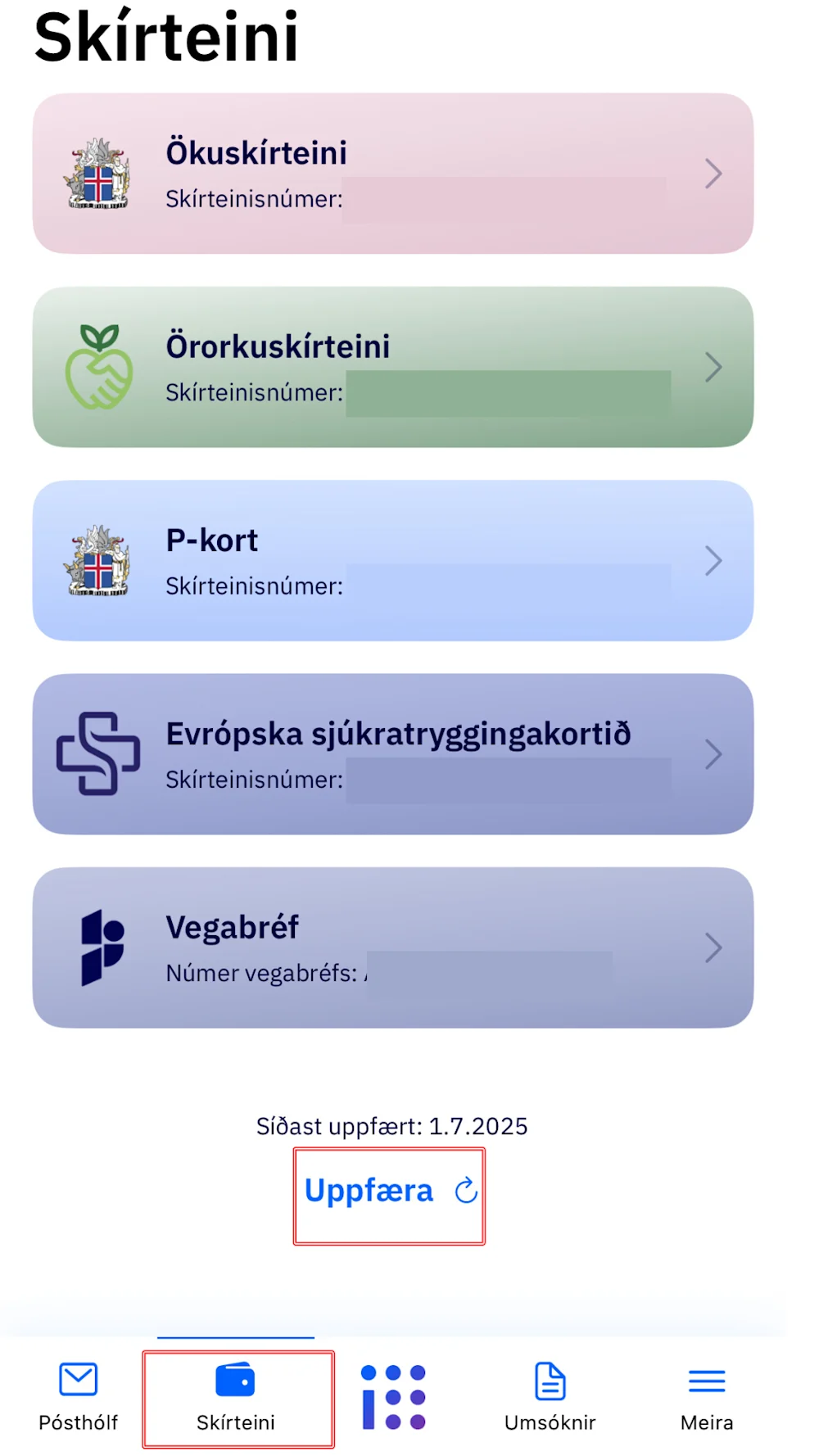Open the Vegabréf passport card
Screen dimensions: 819x1456
tap(393, 947)
